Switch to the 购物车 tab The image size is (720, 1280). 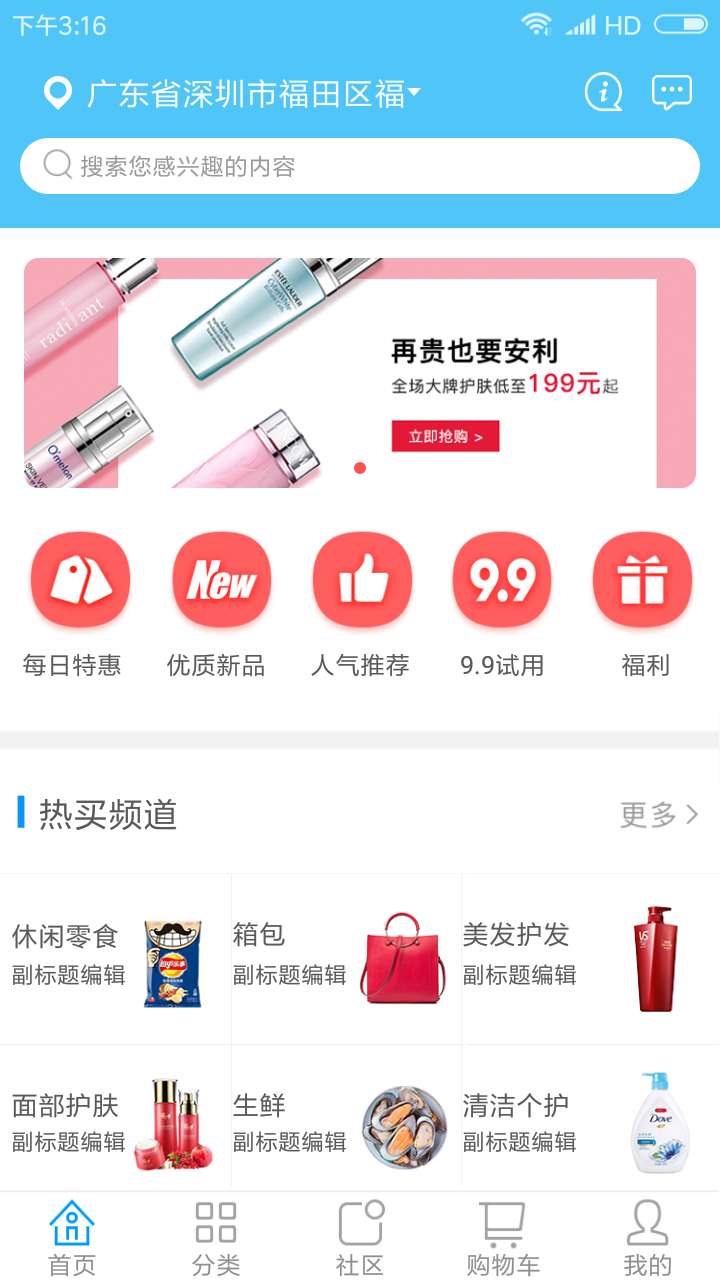[503, 1238]
